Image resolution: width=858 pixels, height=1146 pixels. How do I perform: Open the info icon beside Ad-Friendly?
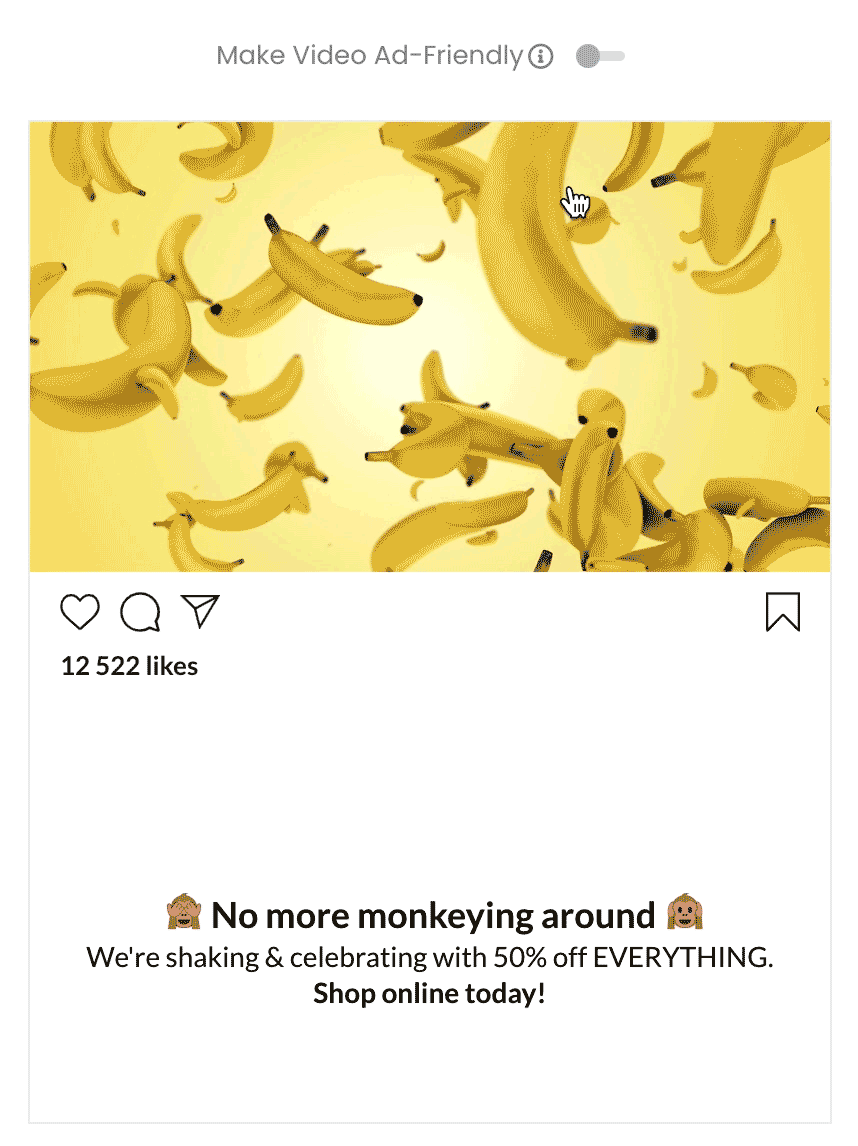(x=541, y=57)
